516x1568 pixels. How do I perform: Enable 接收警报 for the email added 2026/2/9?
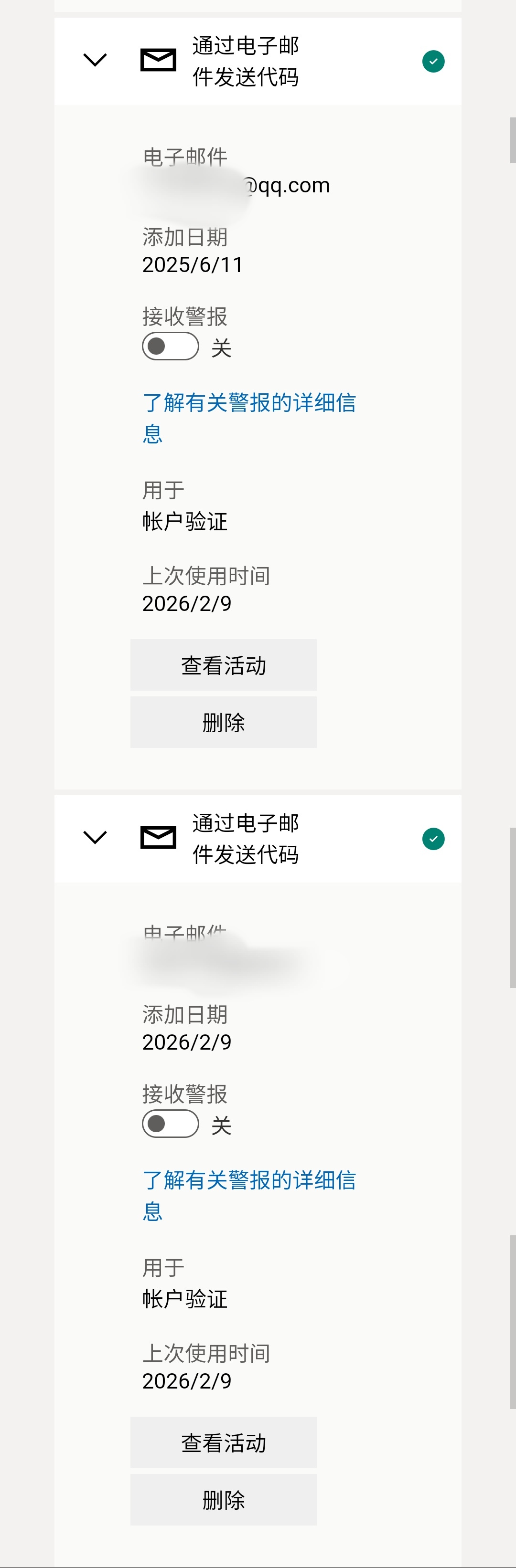tap(171, 1124)
